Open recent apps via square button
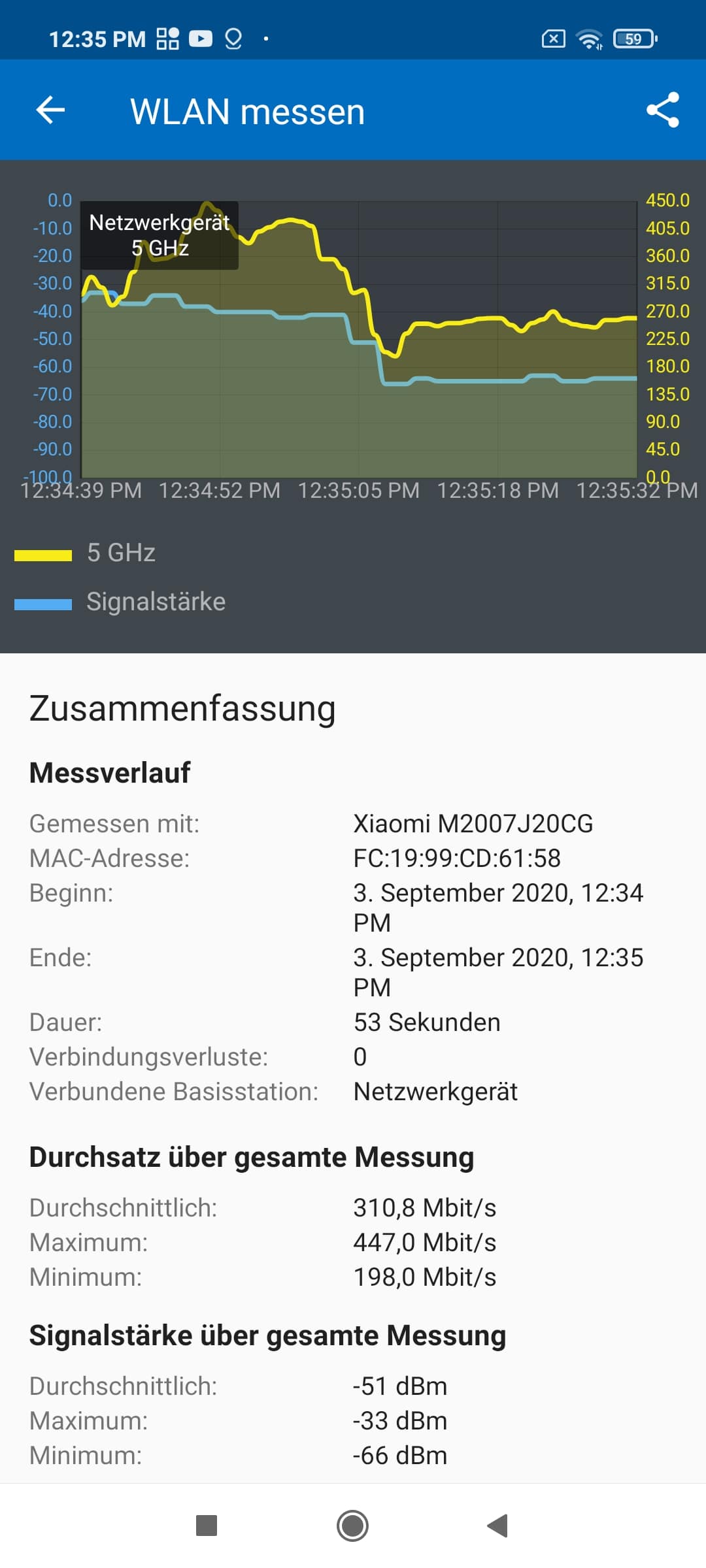 click(x=207, y=1526)
